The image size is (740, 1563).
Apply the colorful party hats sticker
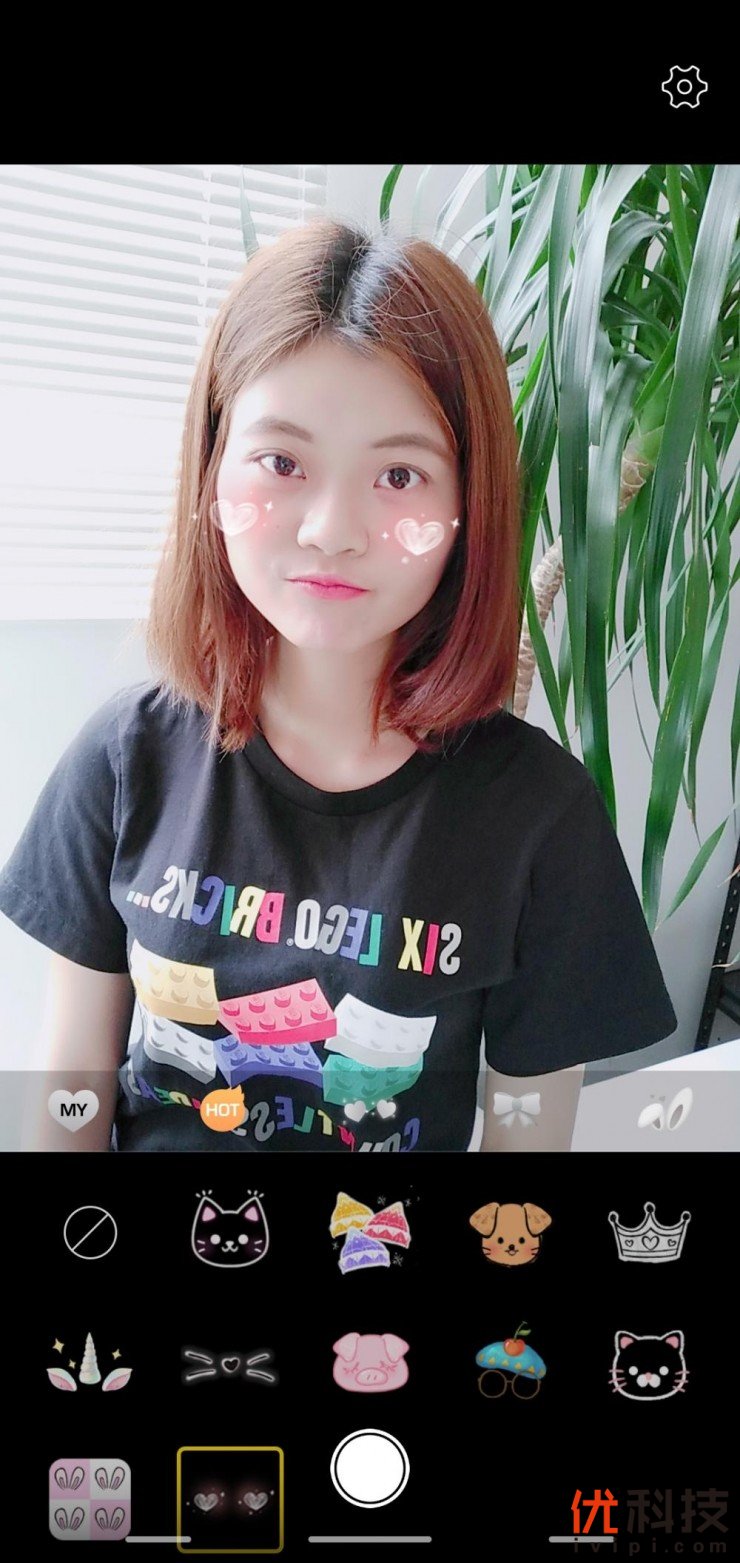coord(370,1232)
